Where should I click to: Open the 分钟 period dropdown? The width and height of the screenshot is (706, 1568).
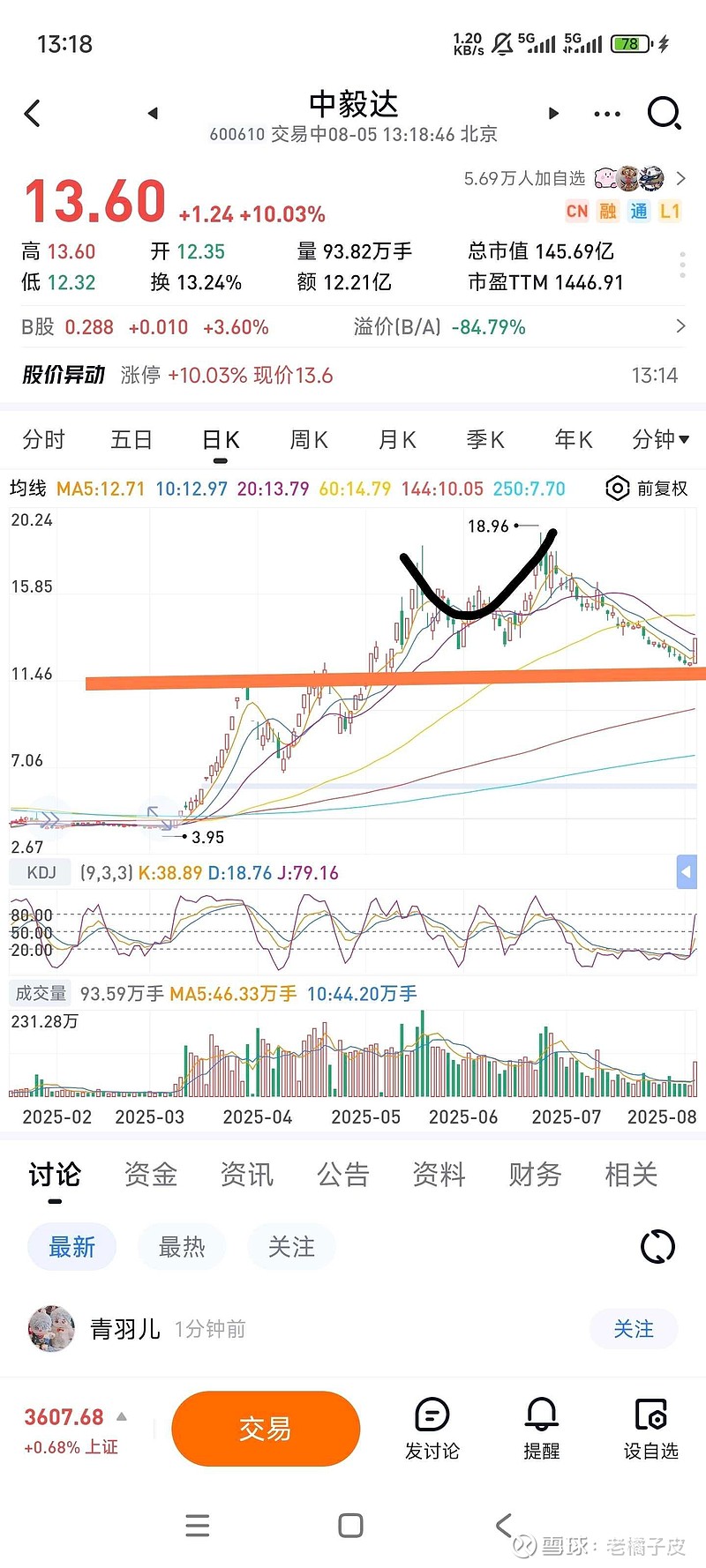coord(661,439)
